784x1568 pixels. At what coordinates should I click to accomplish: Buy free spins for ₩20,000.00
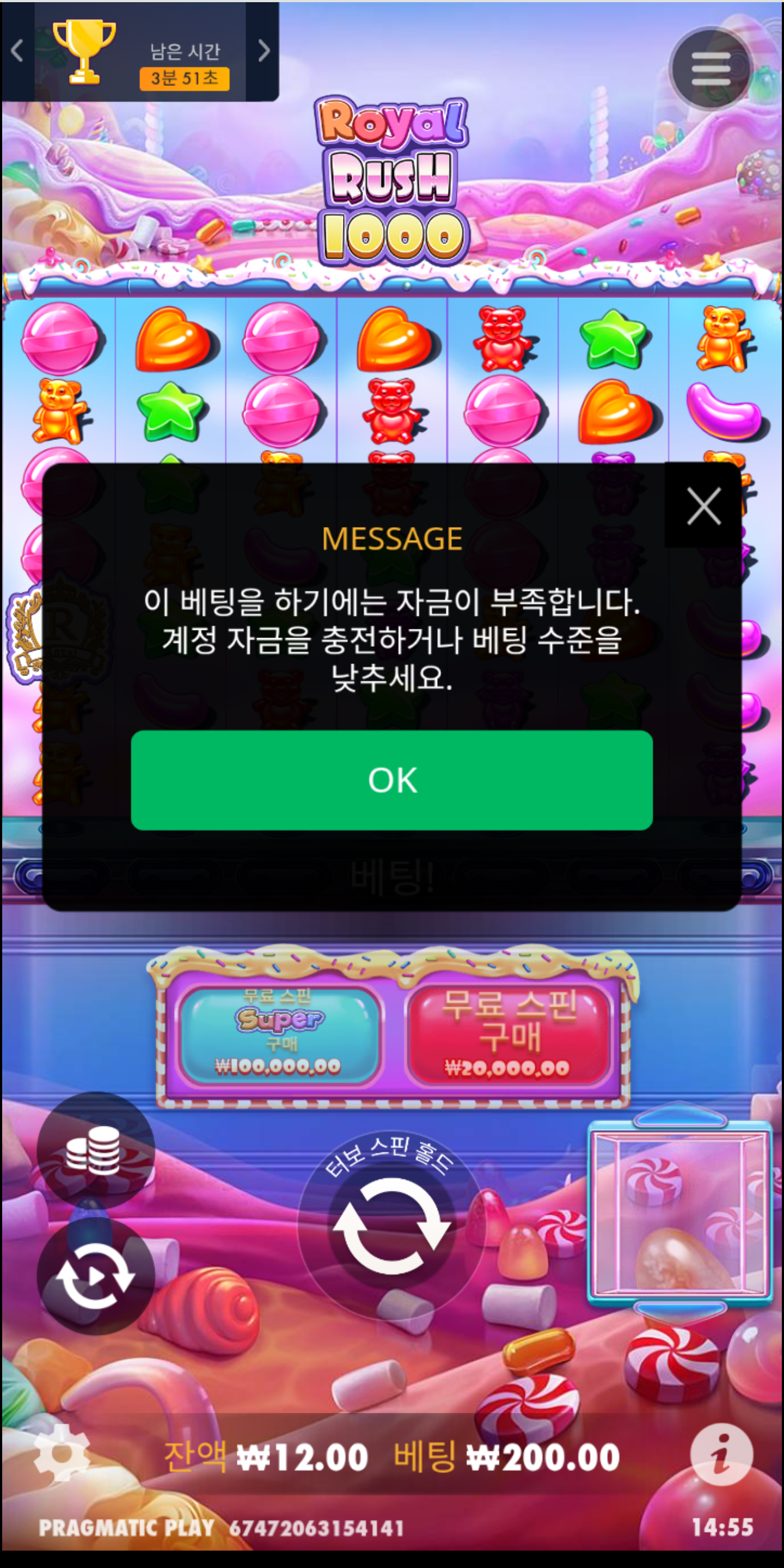(x=509, y=1035)
